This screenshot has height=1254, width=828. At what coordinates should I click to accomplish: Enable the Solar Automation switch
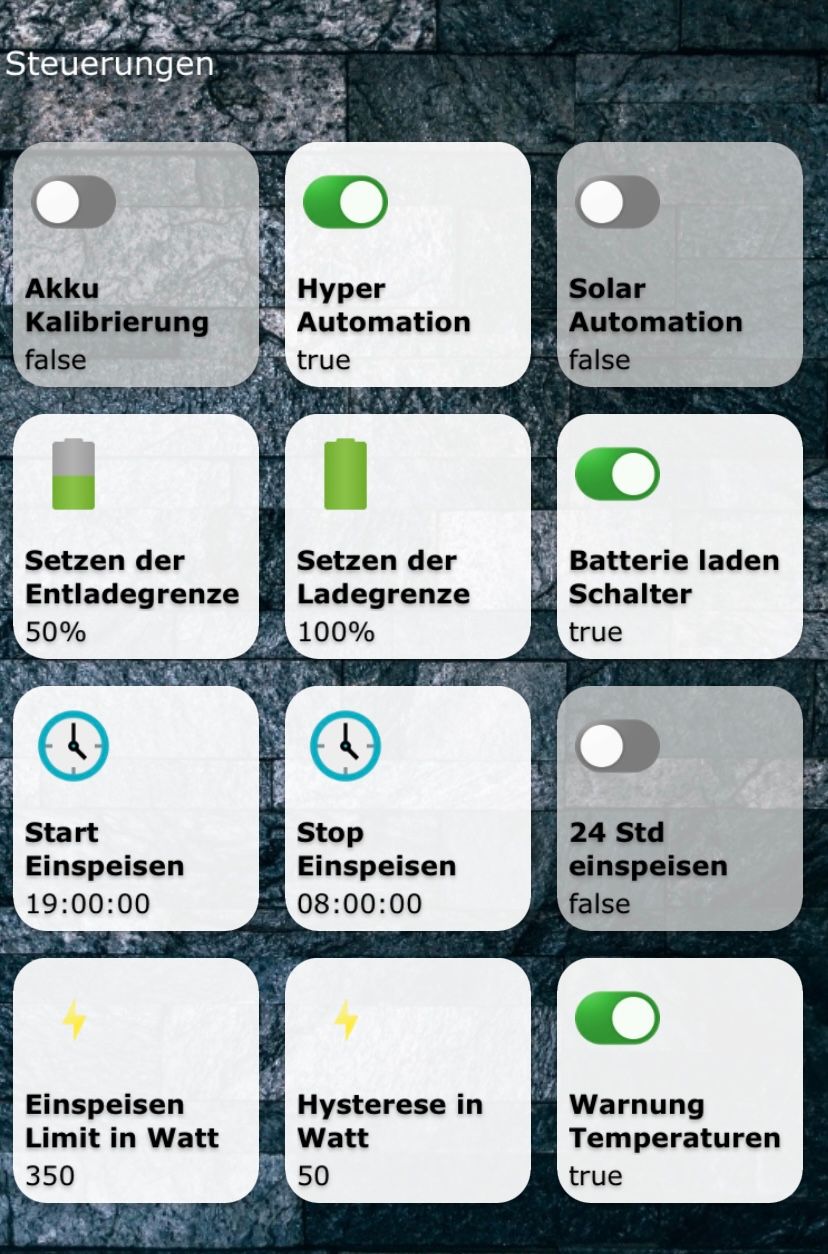(617, 203)
